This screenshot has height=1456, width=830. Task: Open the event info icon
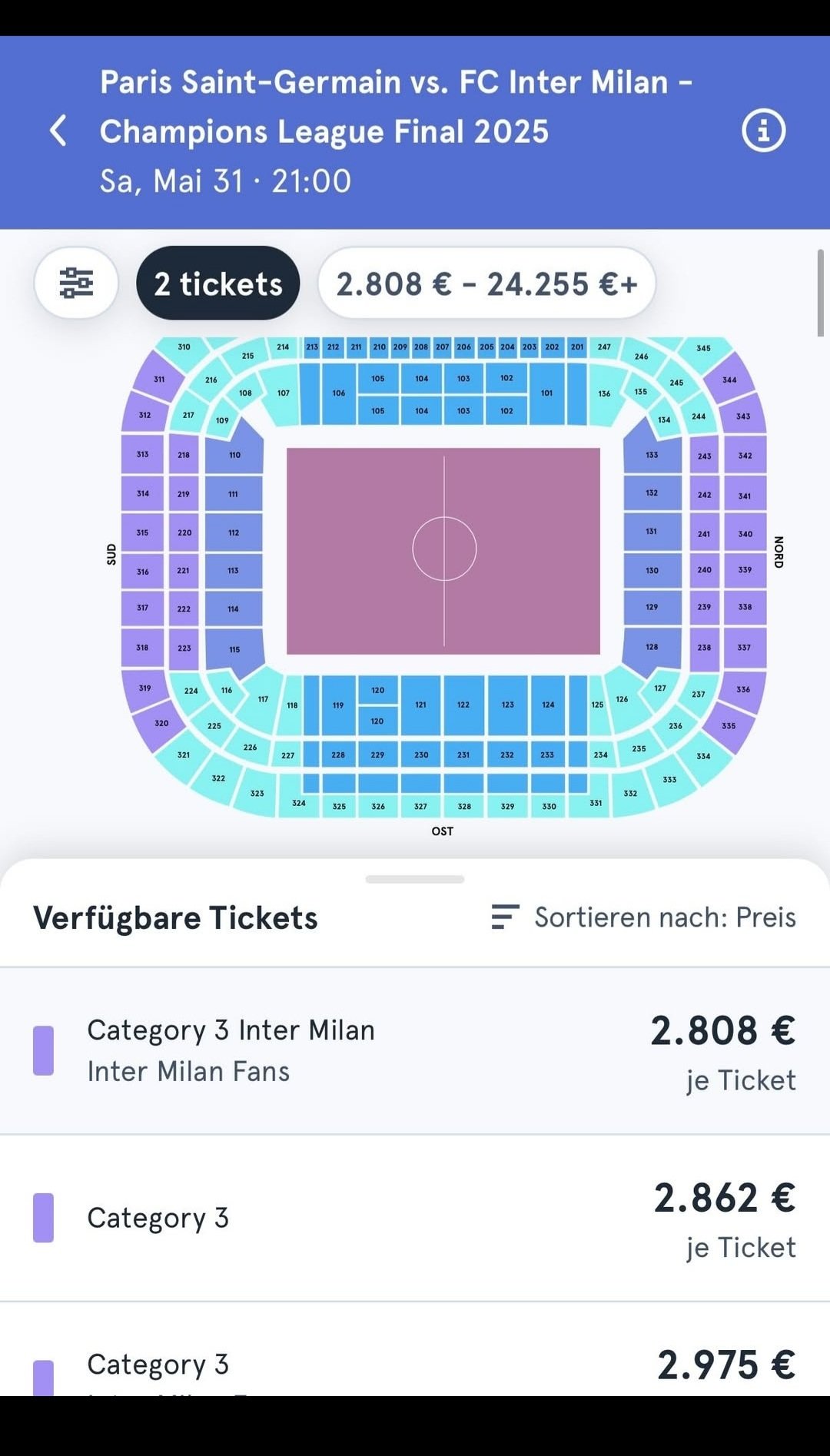pos(763,131)
